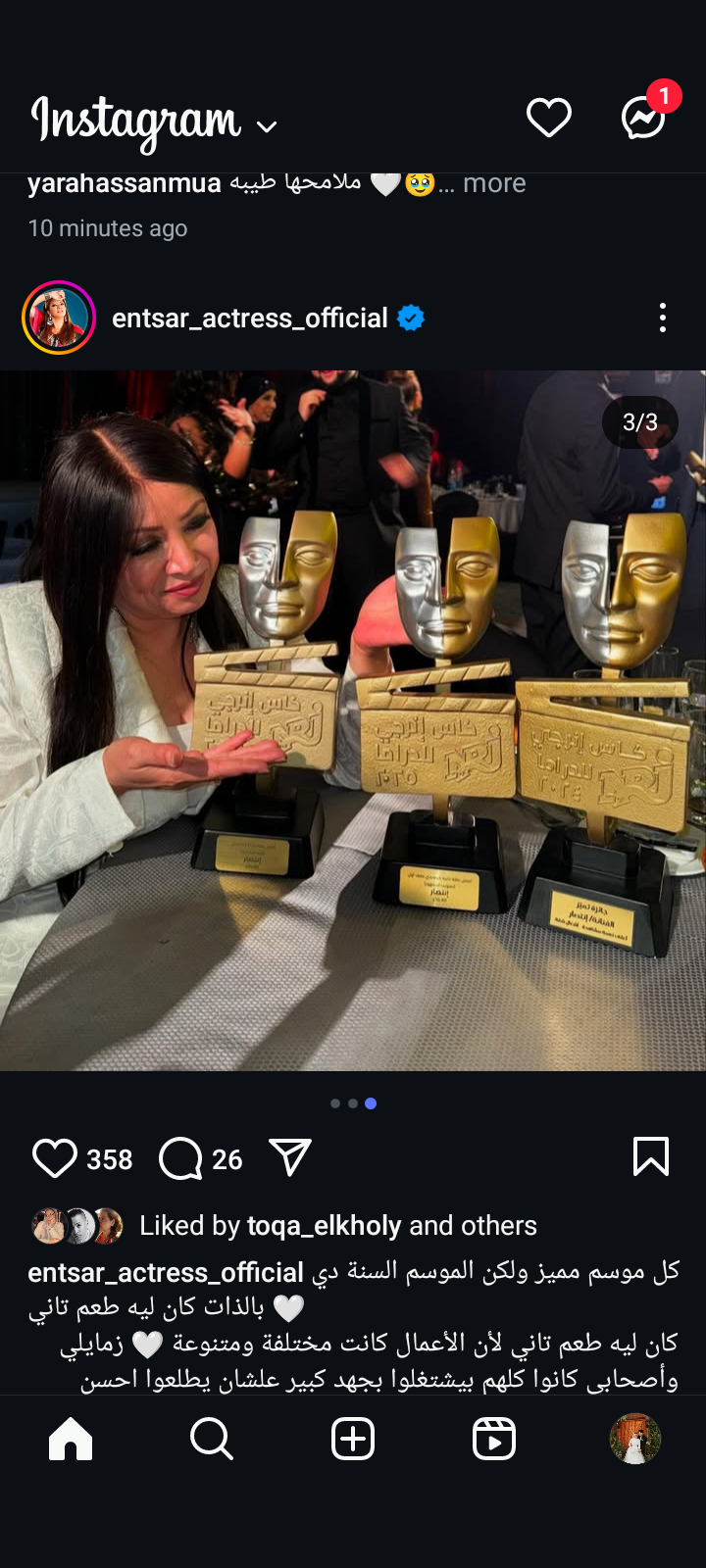Expand yarahassanmua's comment with more
The image size is (706, 1568).
pyautogui.click(x=494, y=183)
